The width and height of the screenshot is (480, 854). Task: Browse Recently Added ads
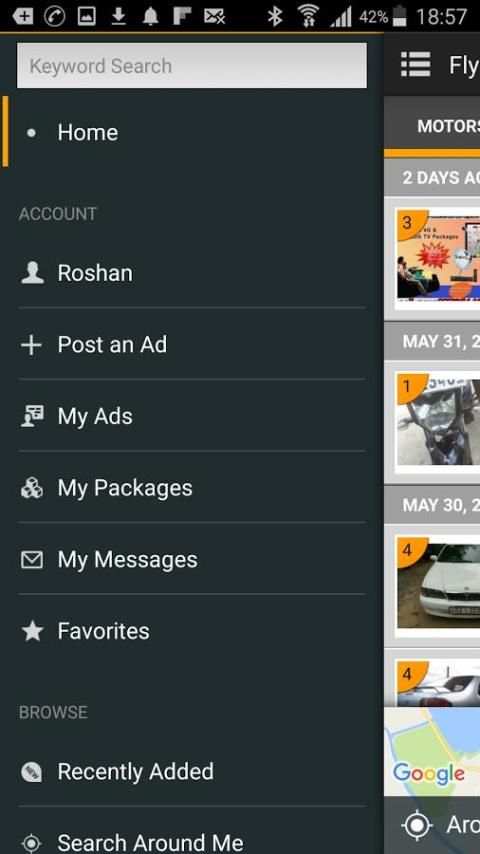tap(192, 771)
